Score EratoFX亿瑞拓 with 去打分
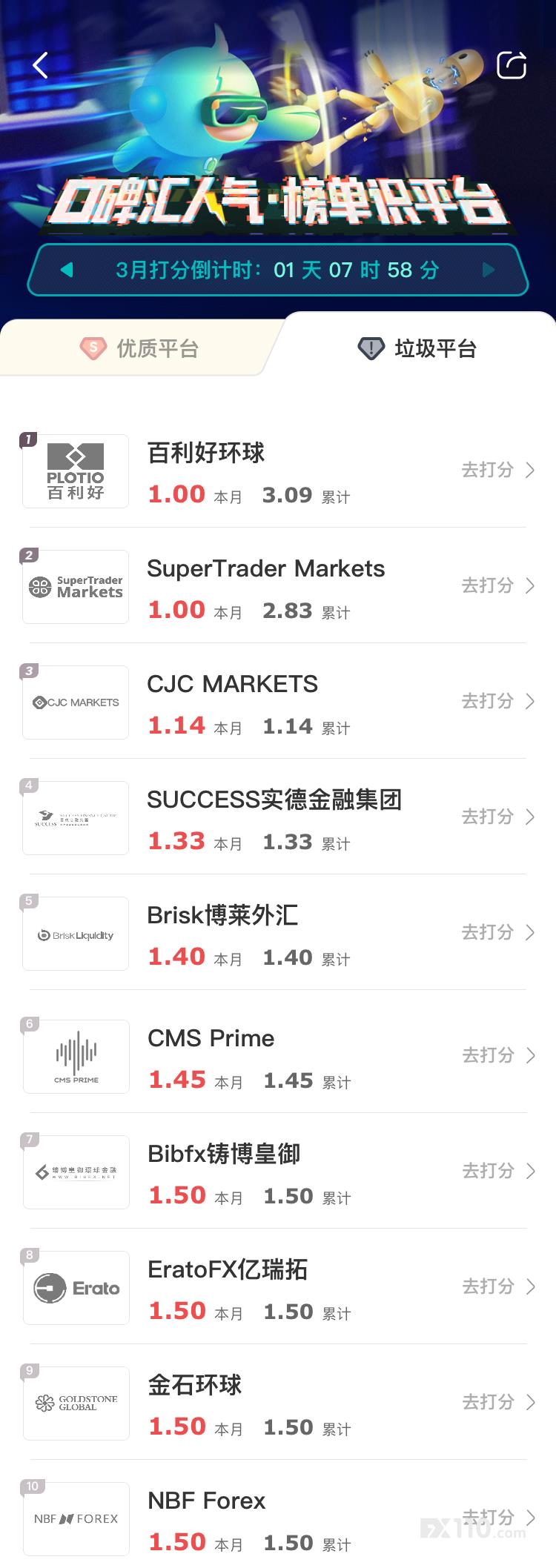 (497, 1286)
